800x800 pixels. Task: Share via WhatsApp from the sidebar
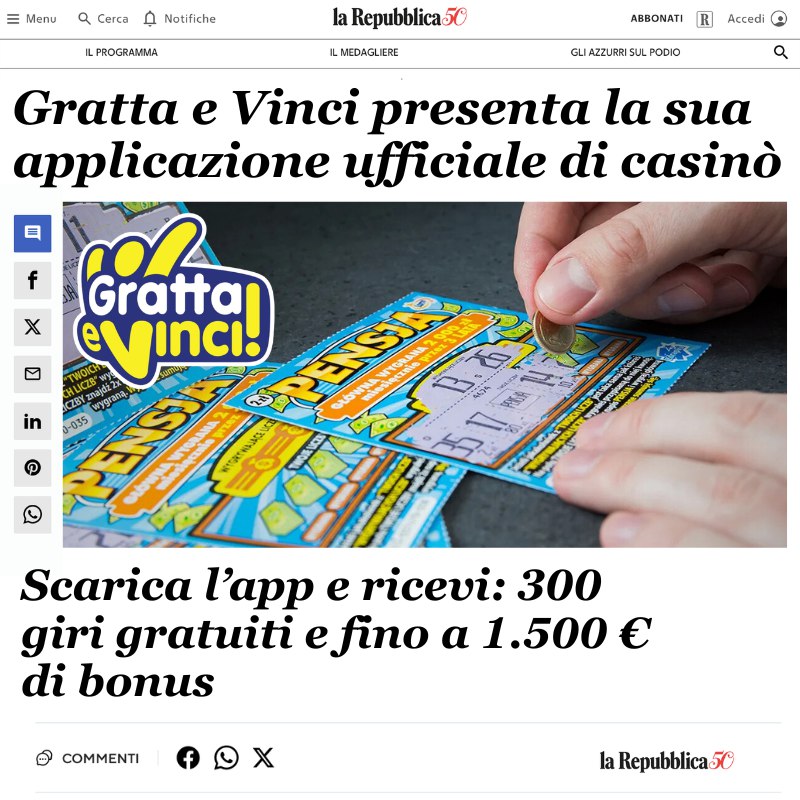(x=32, y=515)
